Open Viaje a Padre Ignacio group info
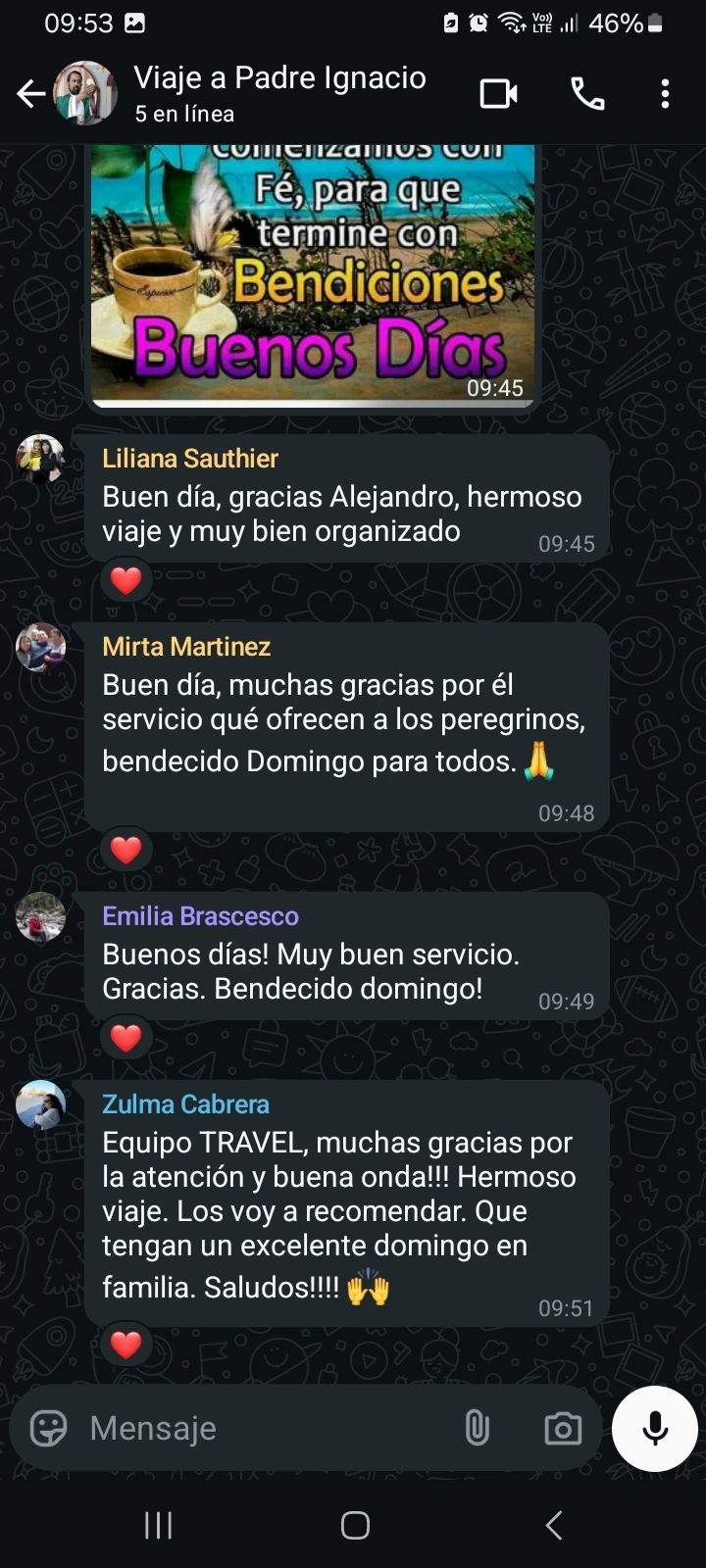 [279, 93]
